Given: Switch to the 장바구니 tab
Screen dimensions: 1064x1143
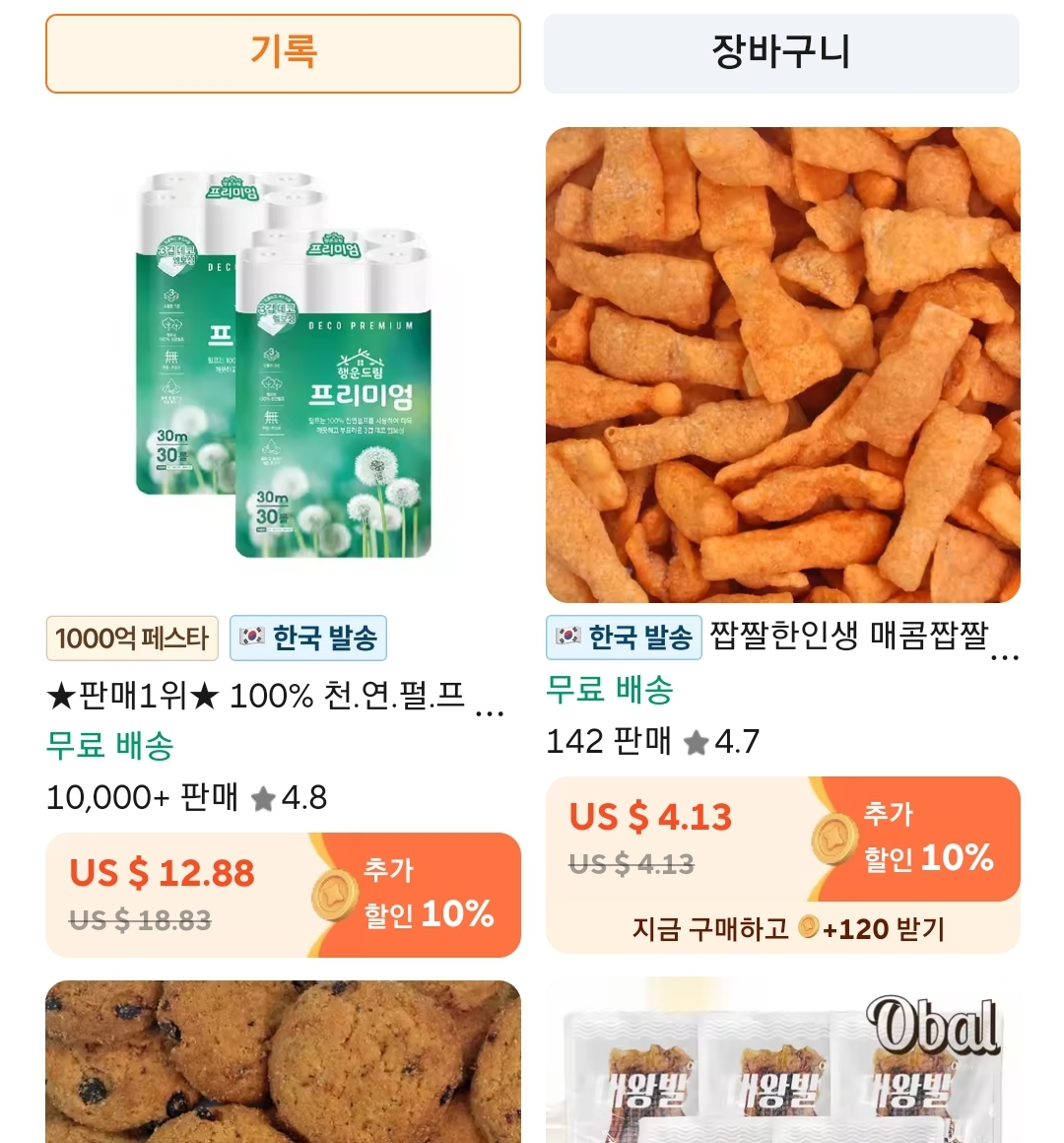Looking at the screenshot, I should tap(781, 53).
